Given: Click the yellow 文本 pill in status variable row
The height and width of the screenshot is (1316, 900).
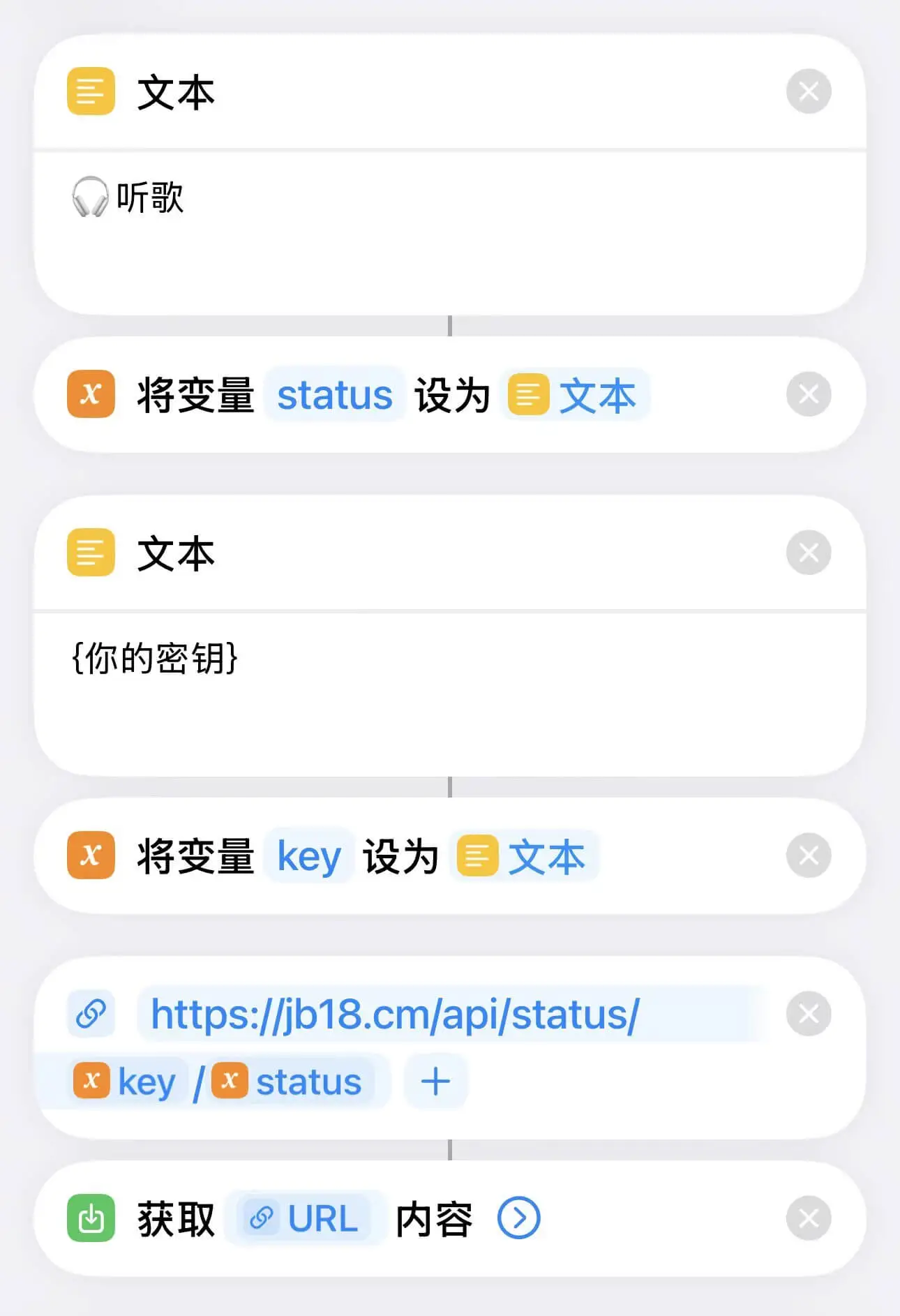Looking at the screenshot, I should click(x=576, y=395).
